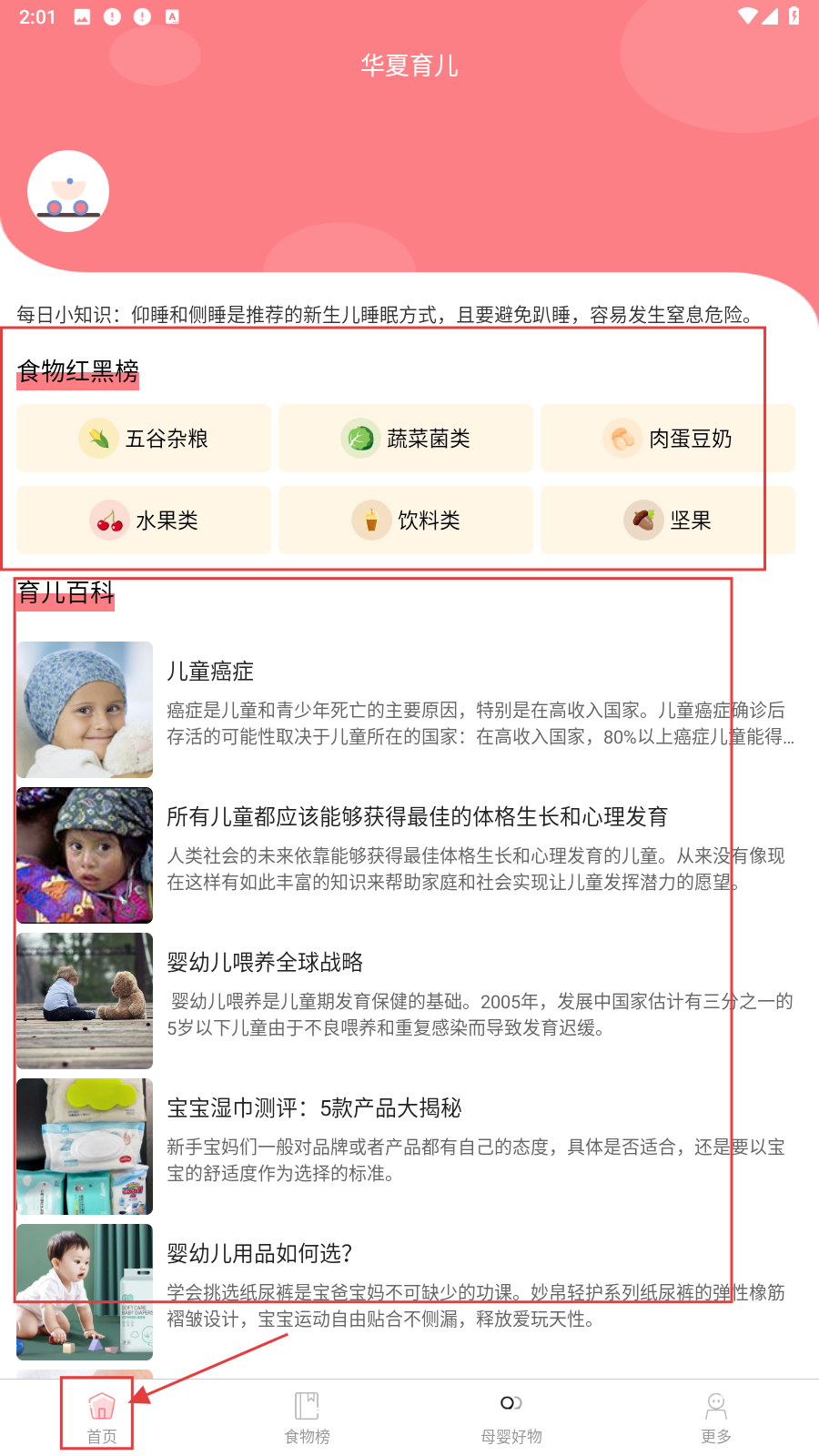This screenshot has height=1456, width=819.
Task: Open the 蔬菜菌类 food category
Action: [x=406, y=439]
